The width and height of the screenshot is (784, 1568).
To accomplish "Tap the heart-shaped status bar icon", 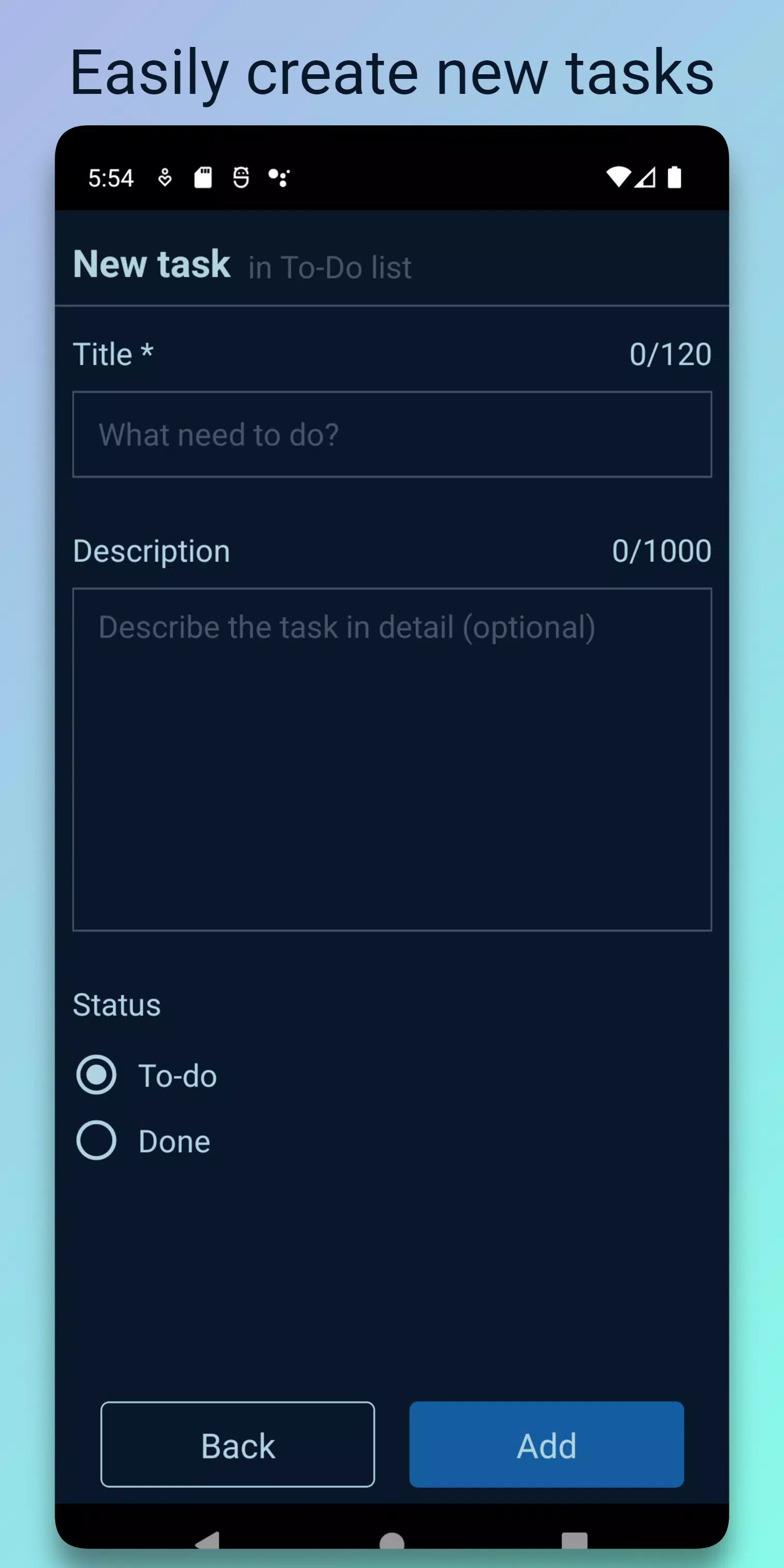I will [x=166, y=177].
